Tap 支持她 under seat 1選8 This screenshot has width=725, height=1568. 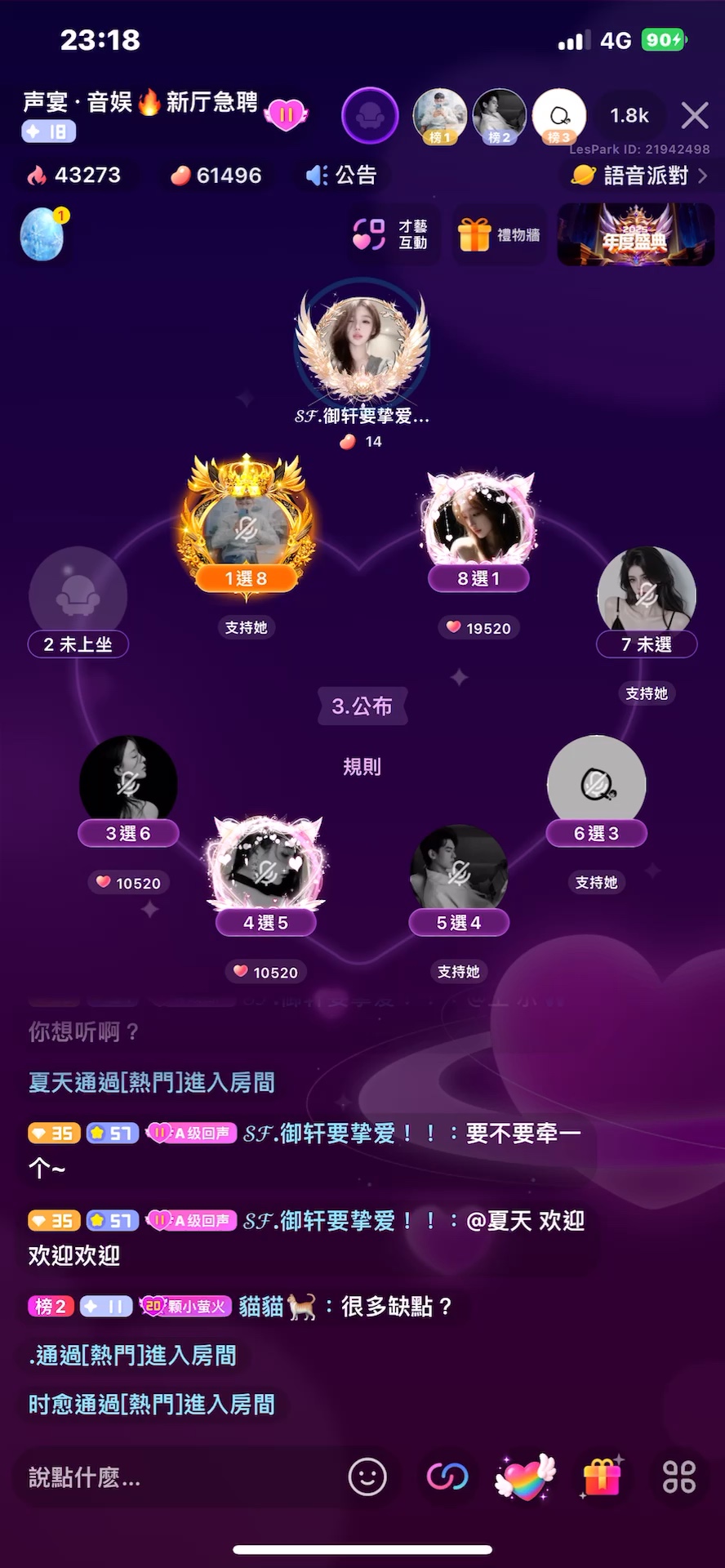[x=246, y=627]
